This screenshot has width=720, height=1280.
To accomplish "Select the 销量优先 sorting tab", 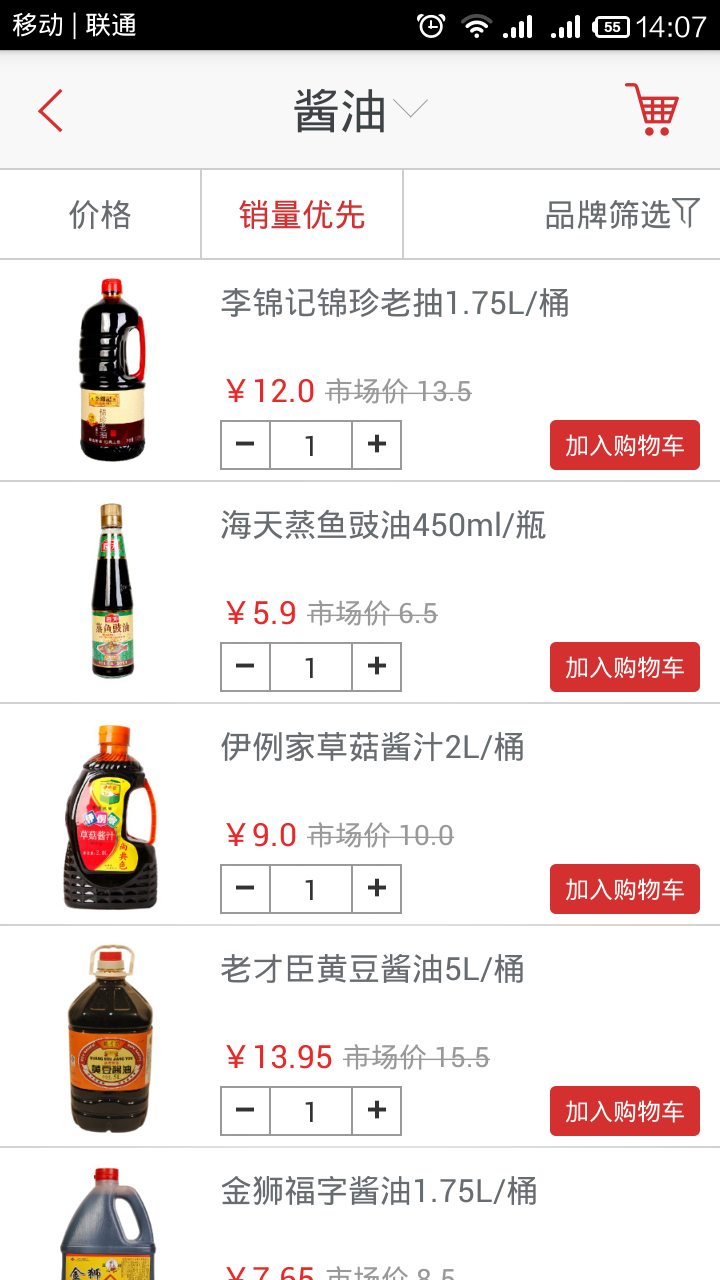I will pos(302,214).
